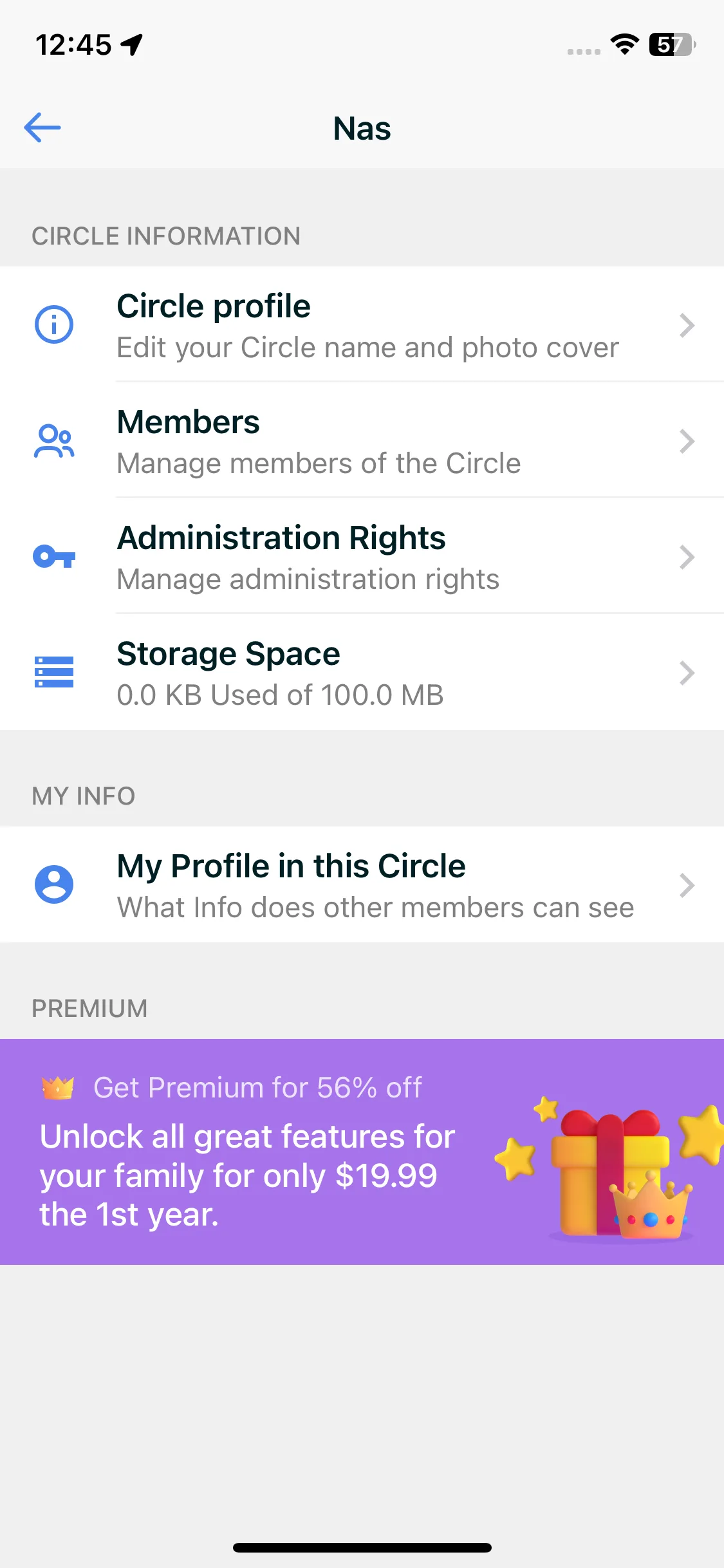The image size is (724, 1568).
Task: Open Circle profile settings
Action: (x=362, y=325)
